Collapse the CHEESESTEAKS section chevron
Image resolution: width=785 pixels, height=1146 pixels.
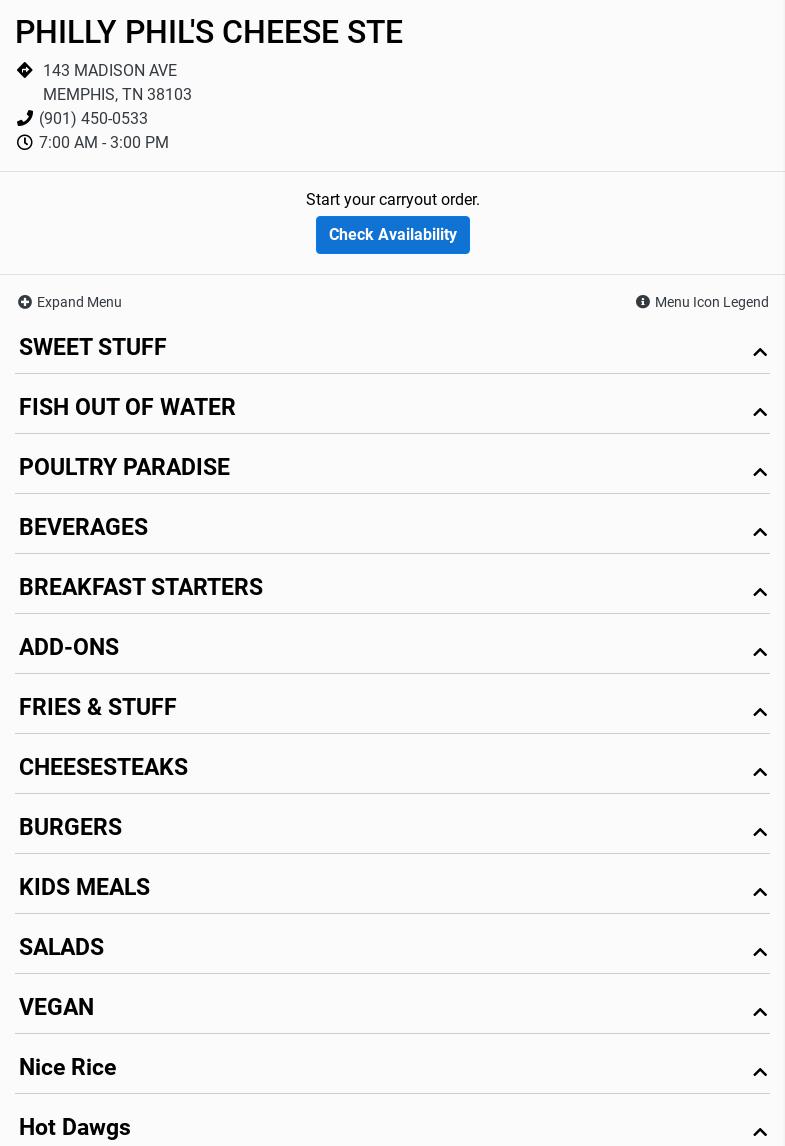760,772
